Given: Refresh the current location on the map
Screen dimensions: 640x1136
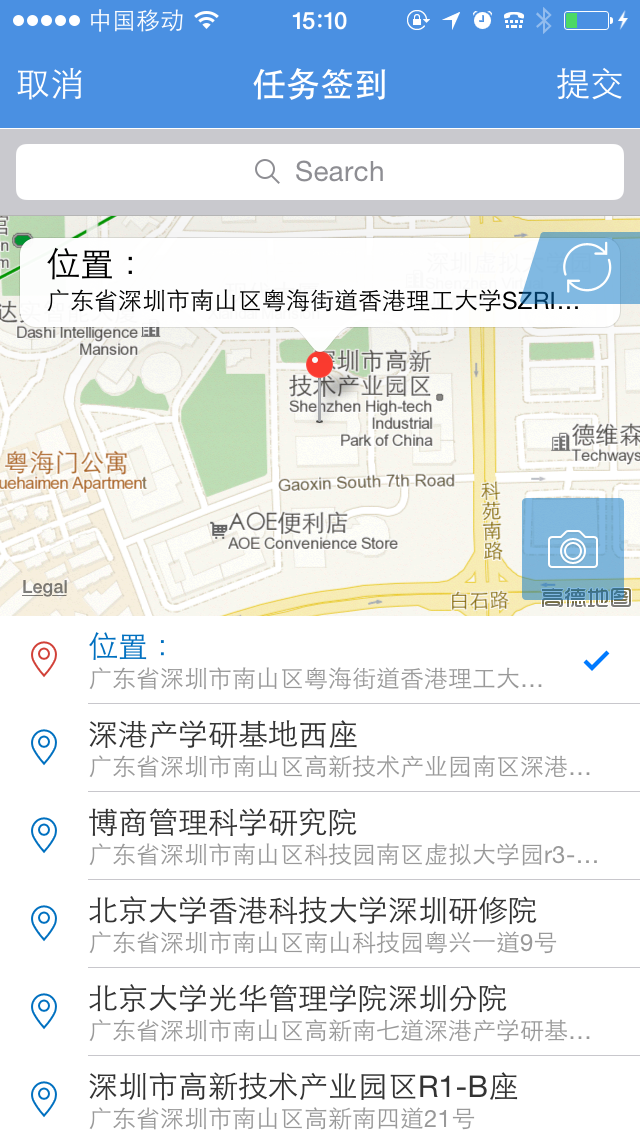Looking at the screenshot, I should [586, 267].
